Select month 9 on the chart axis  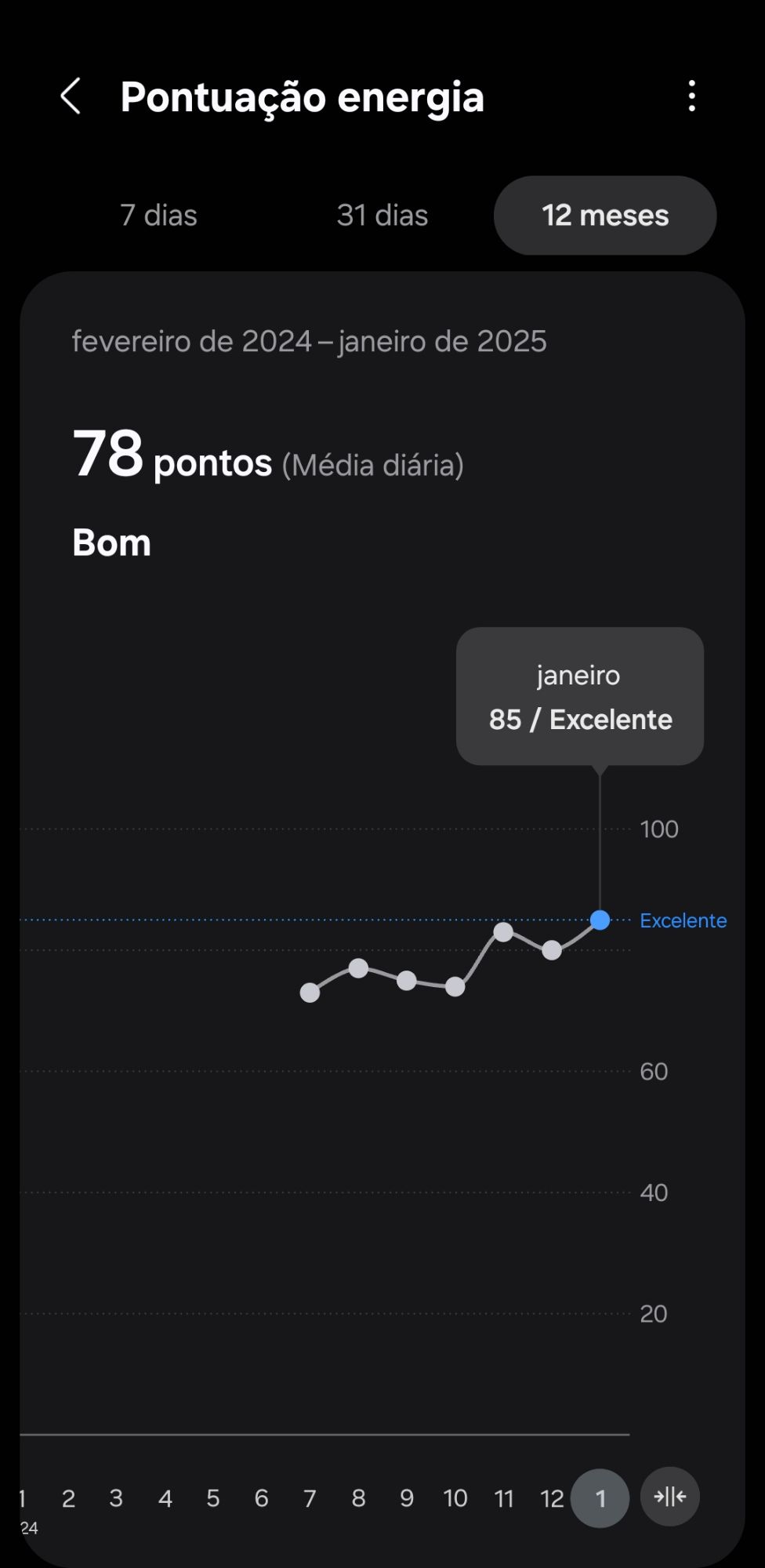[x=407, y=1498]
